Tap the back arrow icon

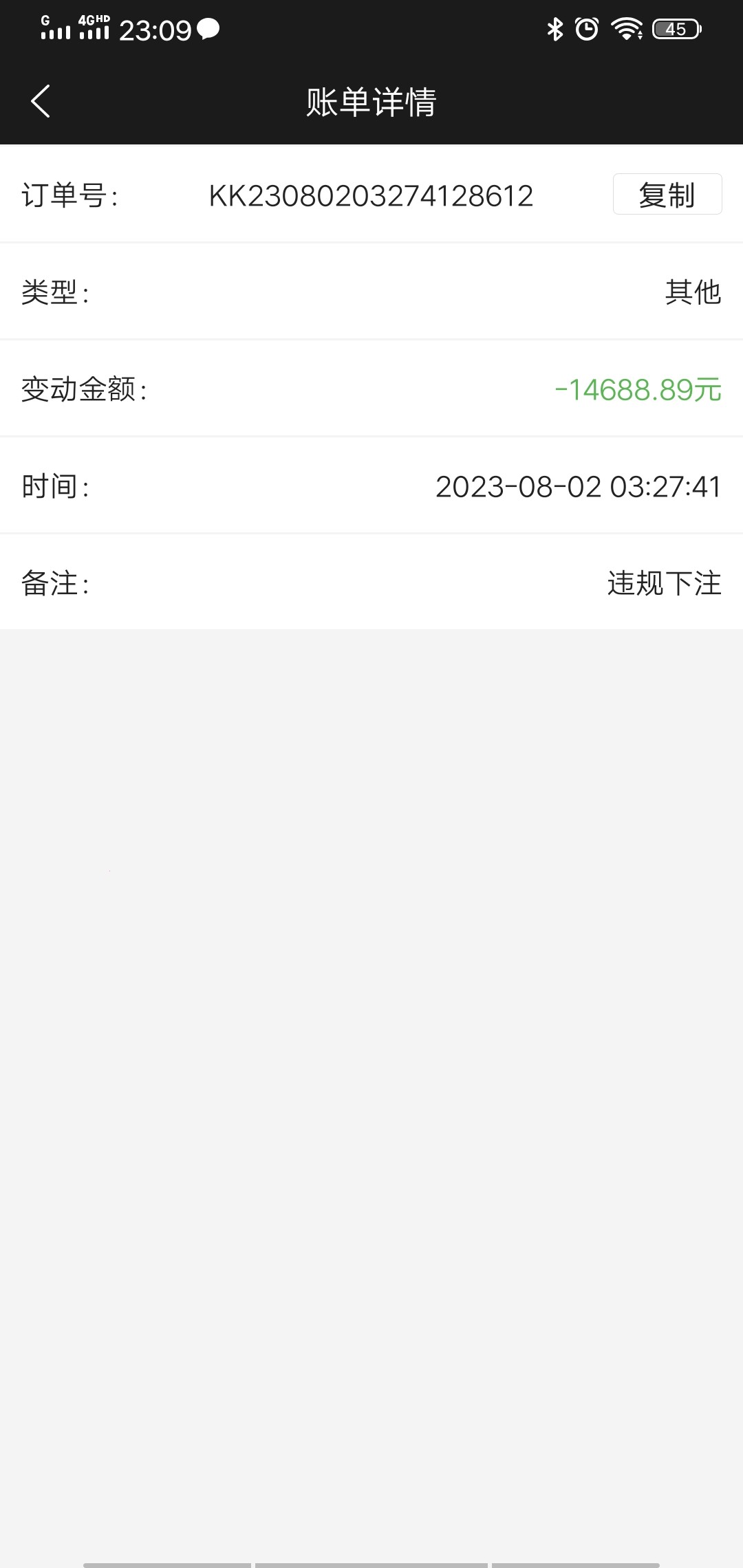(39, 101)
